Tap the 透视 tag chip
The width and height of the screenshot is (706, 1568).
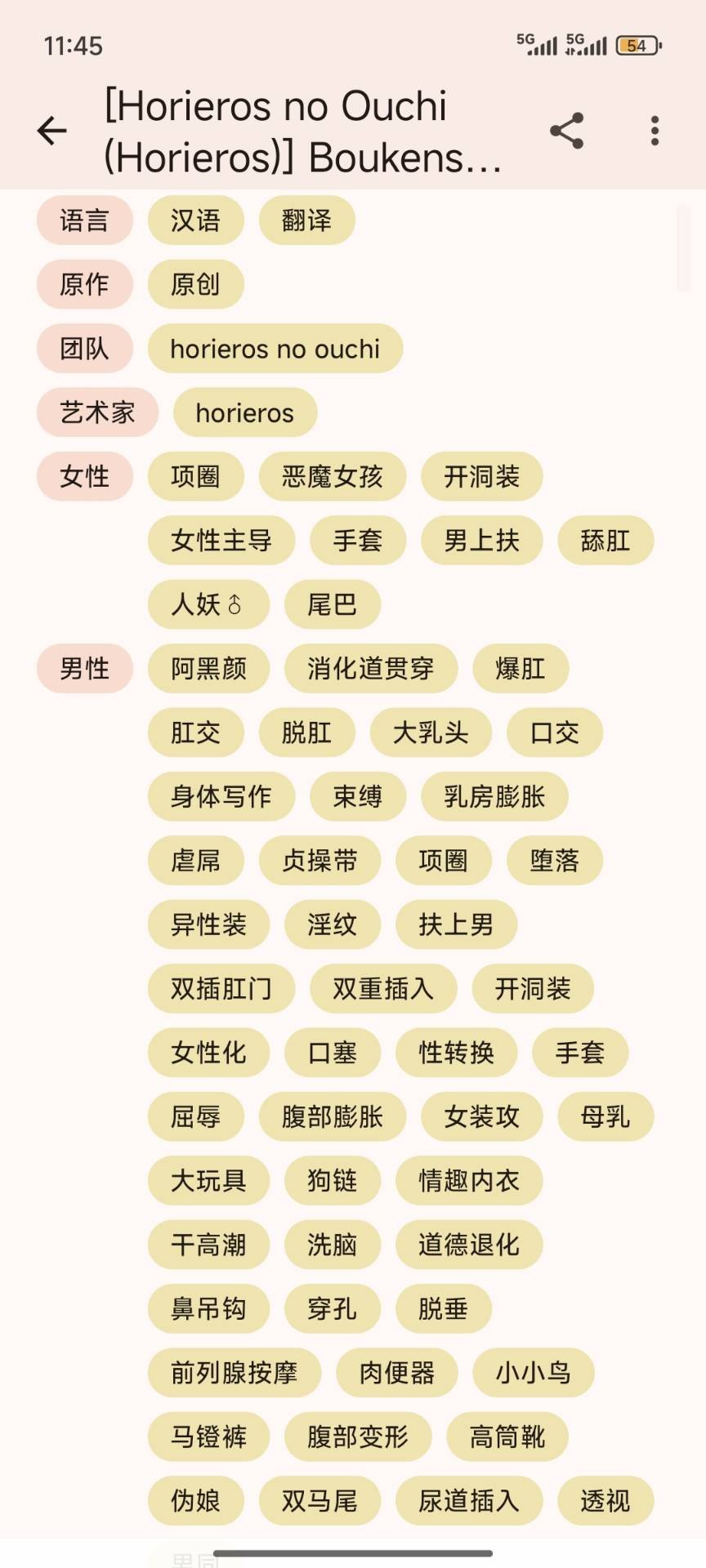pos(605,1500)
